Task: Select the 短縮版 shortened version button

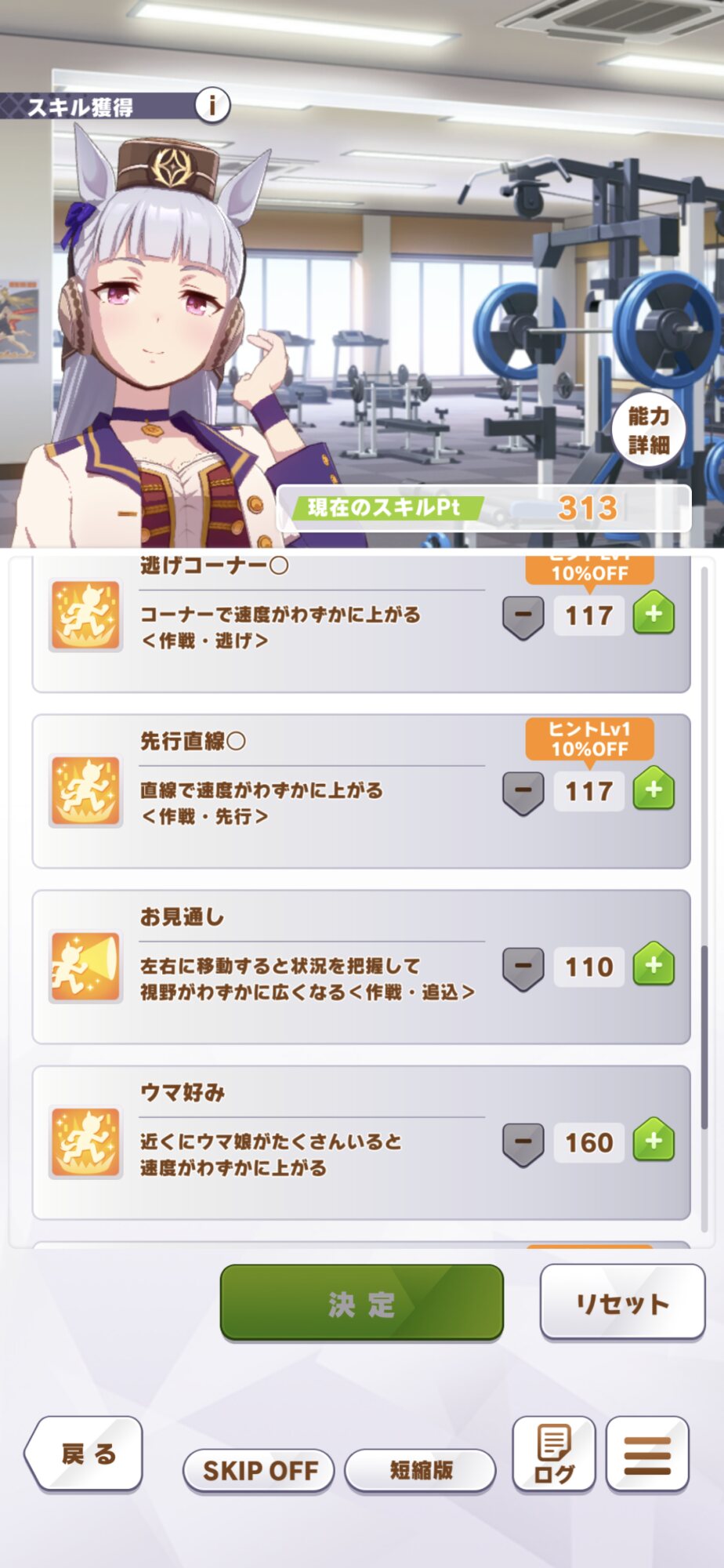Action: pyautogui.click(x=421, y=1470)
